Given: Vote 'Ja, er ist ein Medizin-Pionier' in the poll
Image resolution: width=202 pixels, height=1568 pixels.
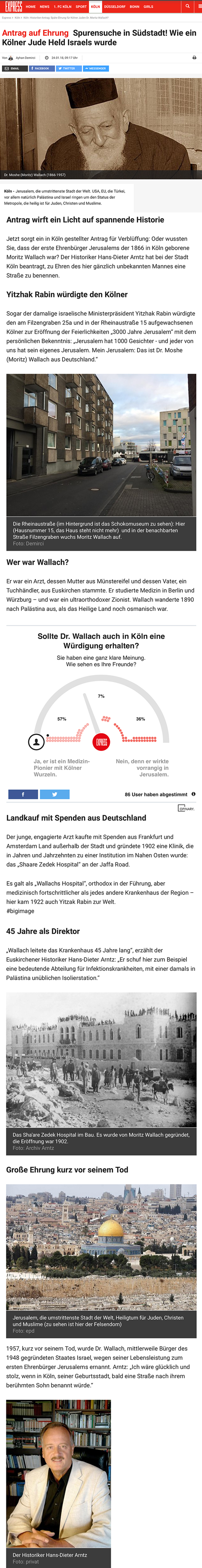Looking at the screenshot, I should (x=61, y=768).
